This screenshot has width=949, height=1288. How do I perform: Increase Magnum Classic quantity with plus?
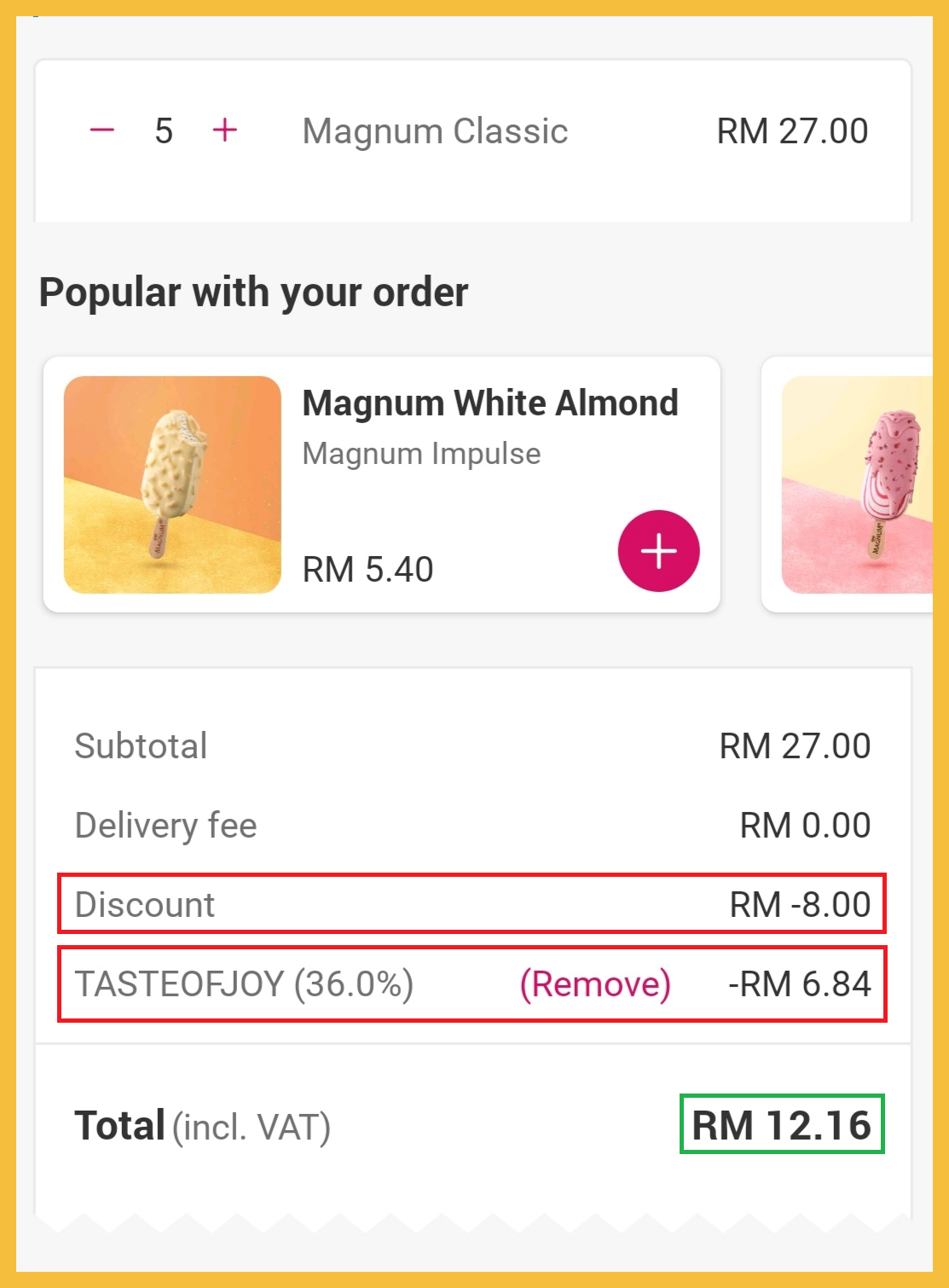click(225, 131)
